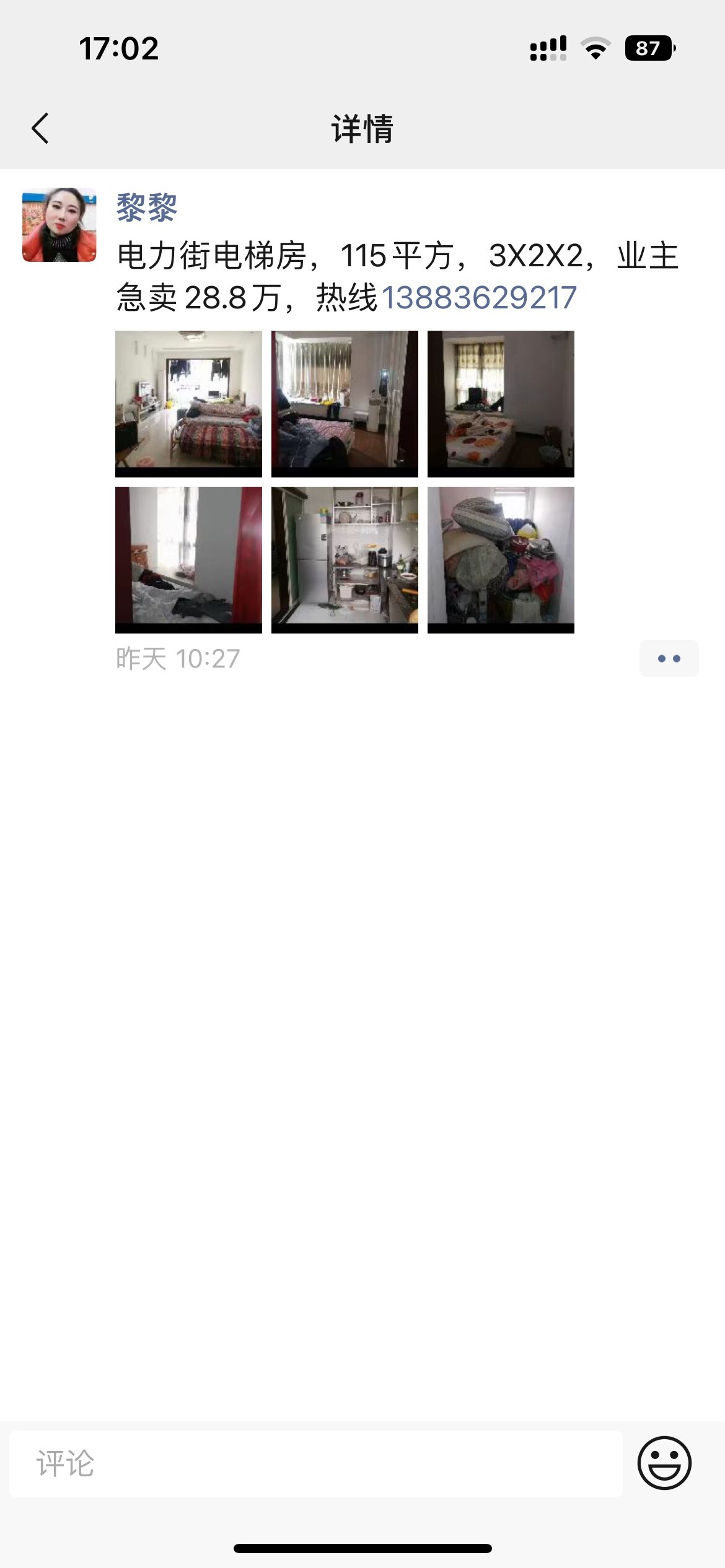This screenshot has height=1568, width=725.
Task: Open the like and comment menu
Action: [669, 658]
